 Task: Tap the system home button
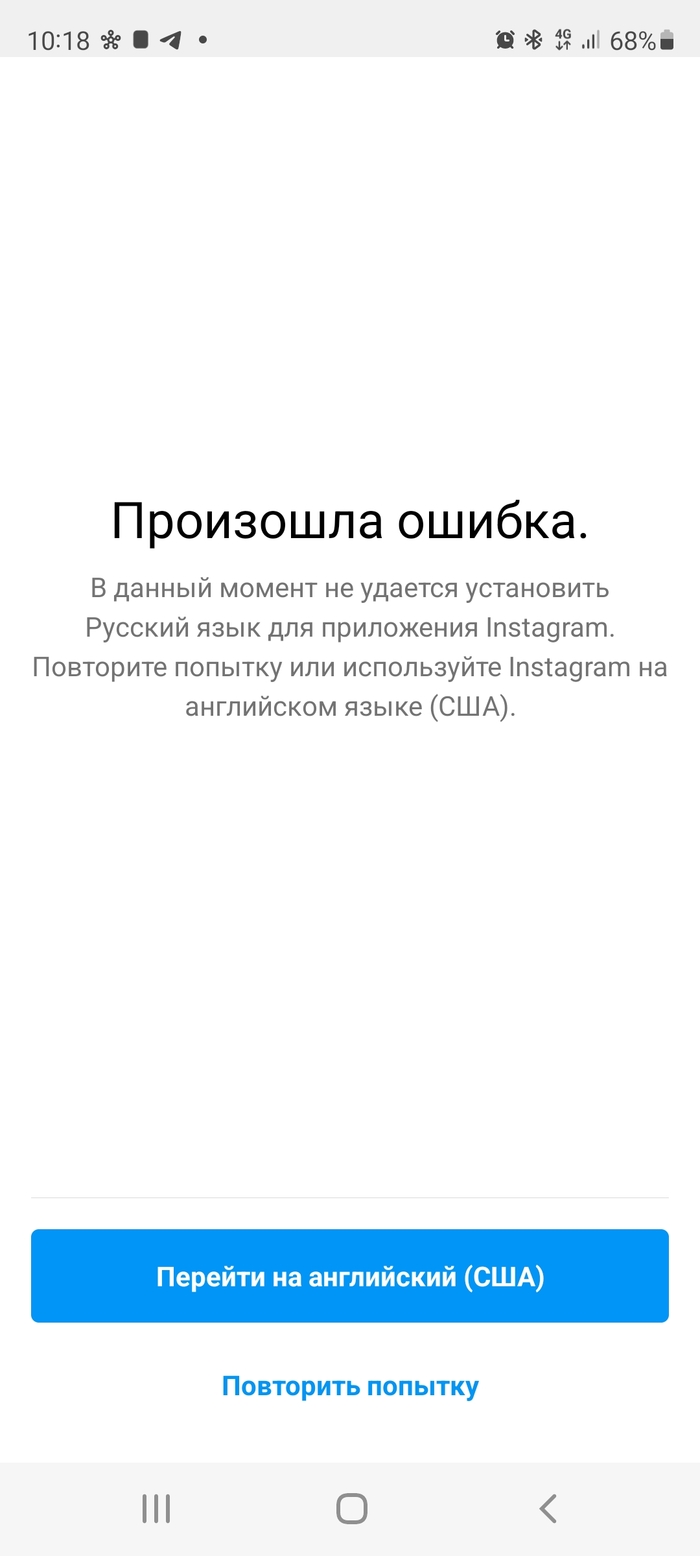[x=351, y=1508]
